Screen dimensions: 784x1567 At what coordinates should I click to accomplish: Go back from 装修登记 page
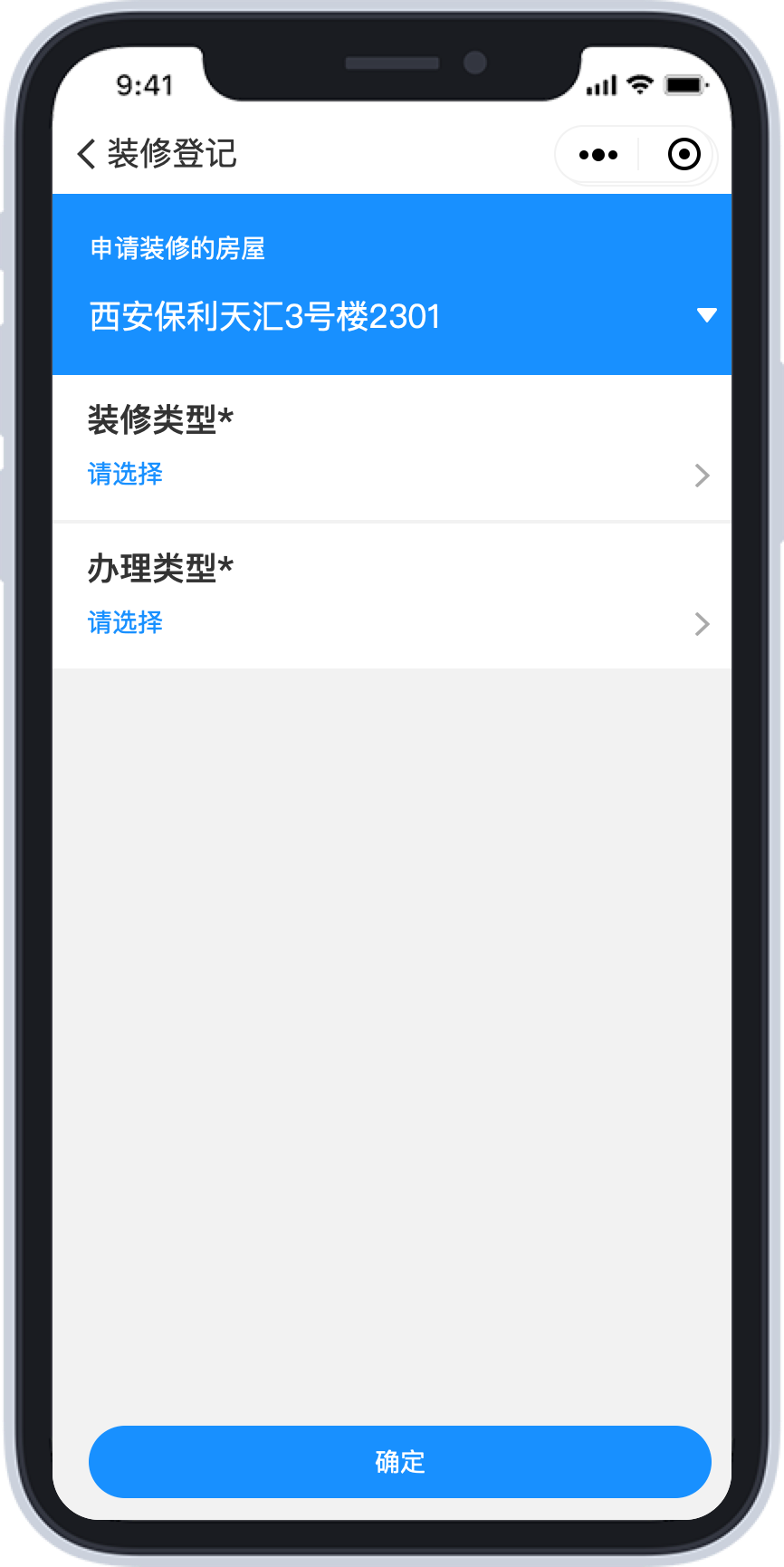87,154
